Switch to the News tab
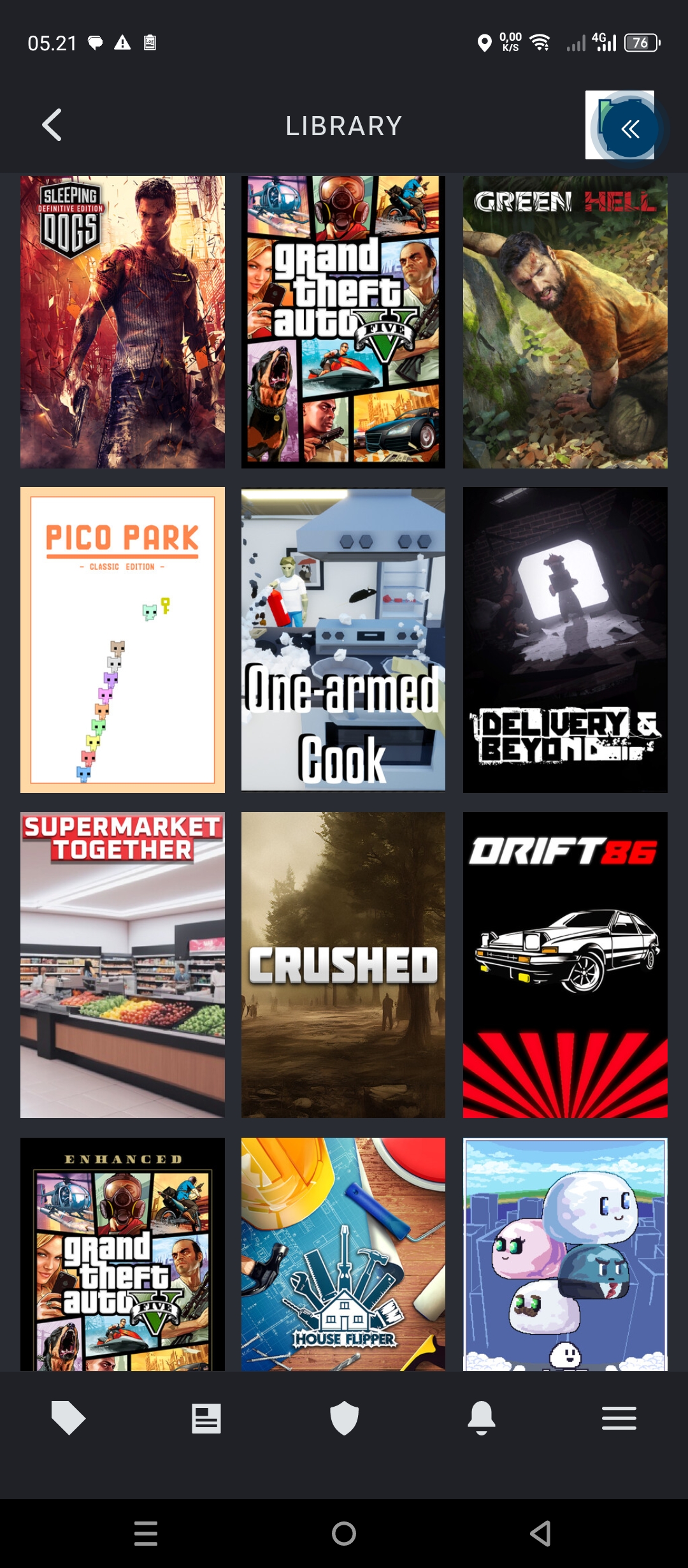 [206, 1419]
